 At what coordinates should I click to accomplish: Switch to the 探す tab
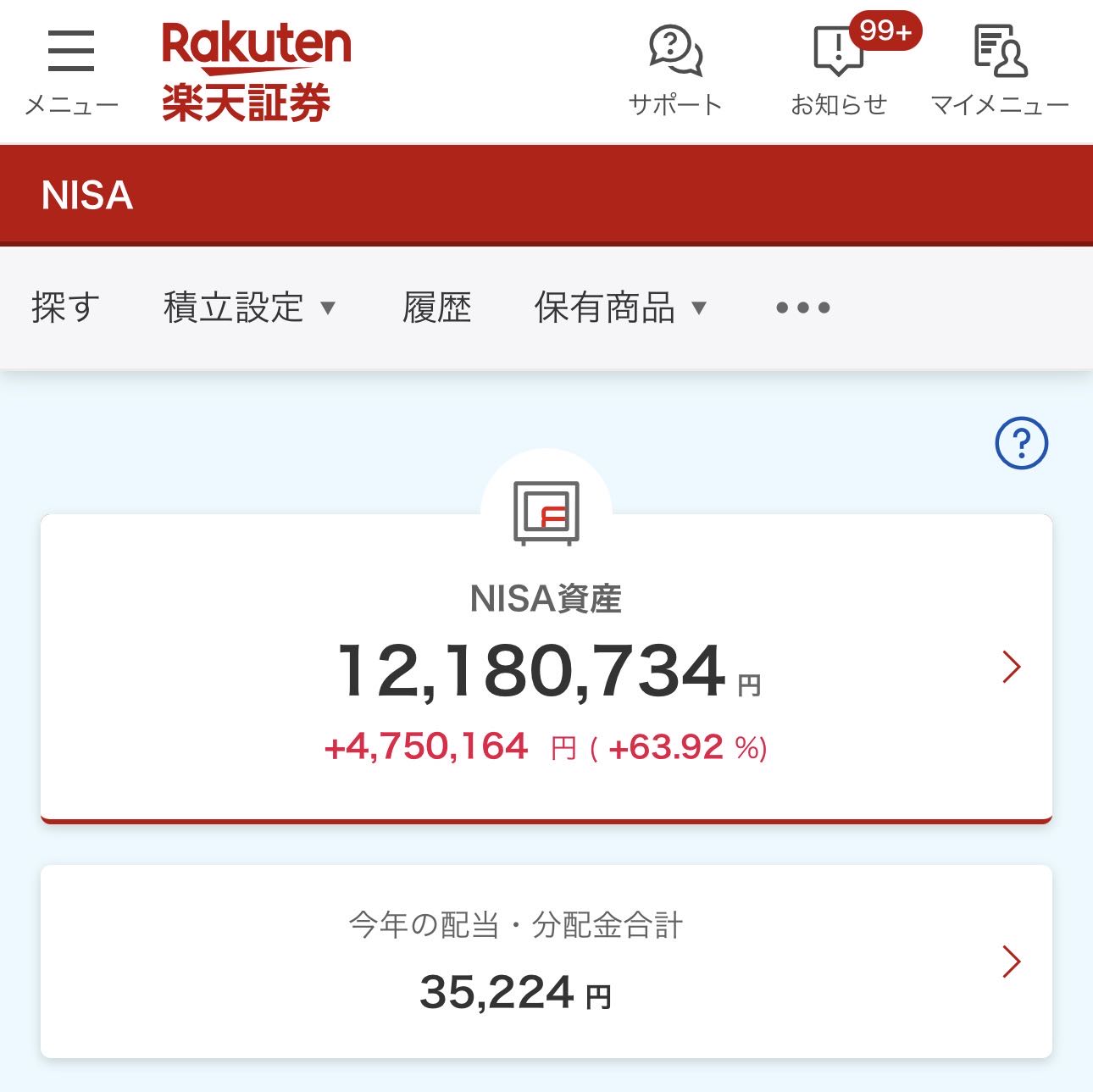[x=65, y=308]
